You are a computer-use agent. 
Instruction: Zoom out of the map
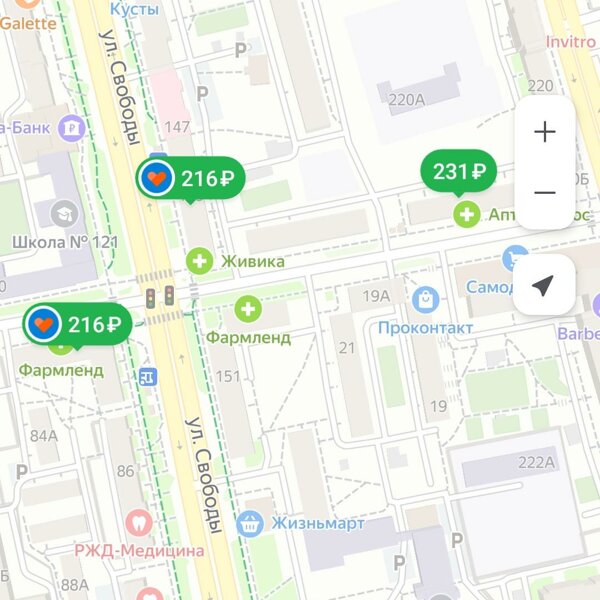coord(544,192)
